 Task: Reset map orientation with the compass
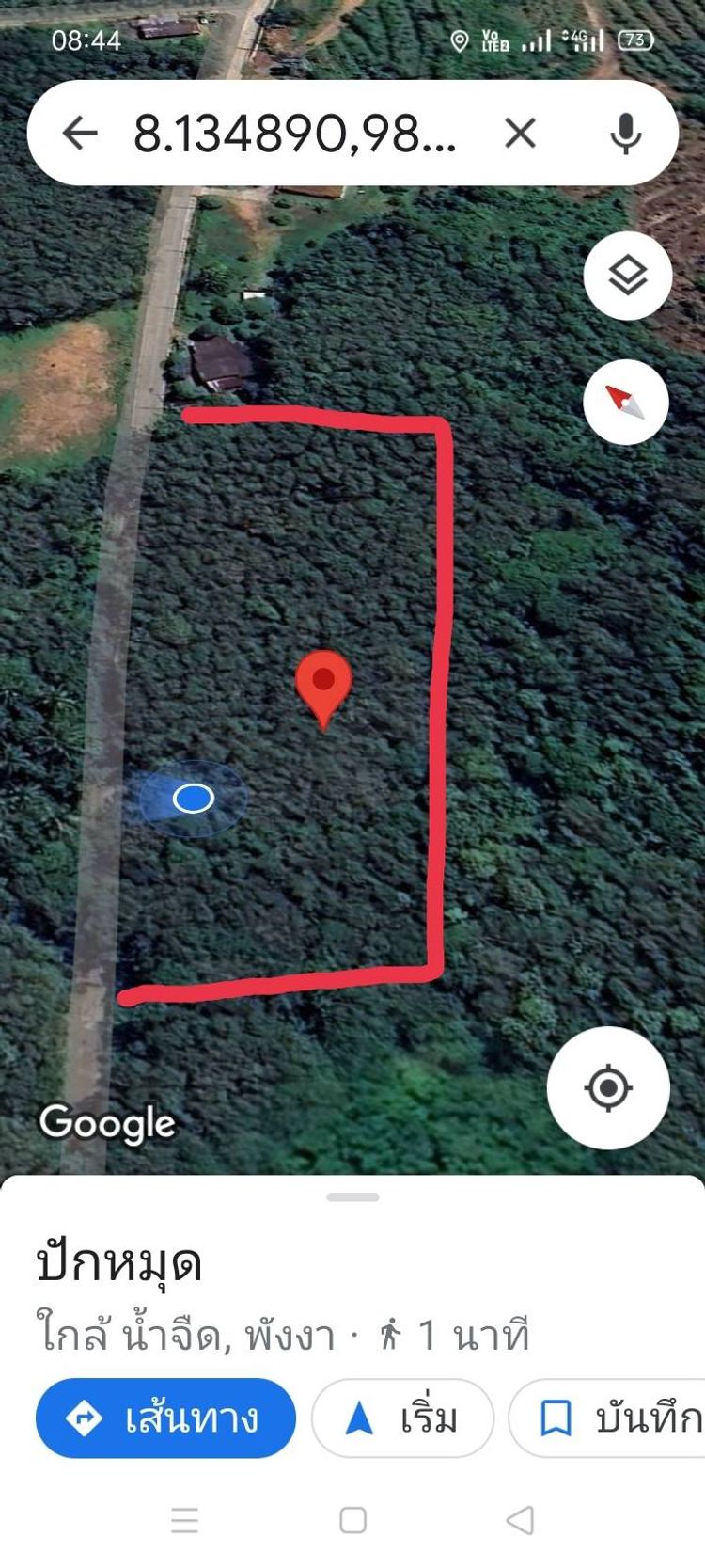[626, 402]
